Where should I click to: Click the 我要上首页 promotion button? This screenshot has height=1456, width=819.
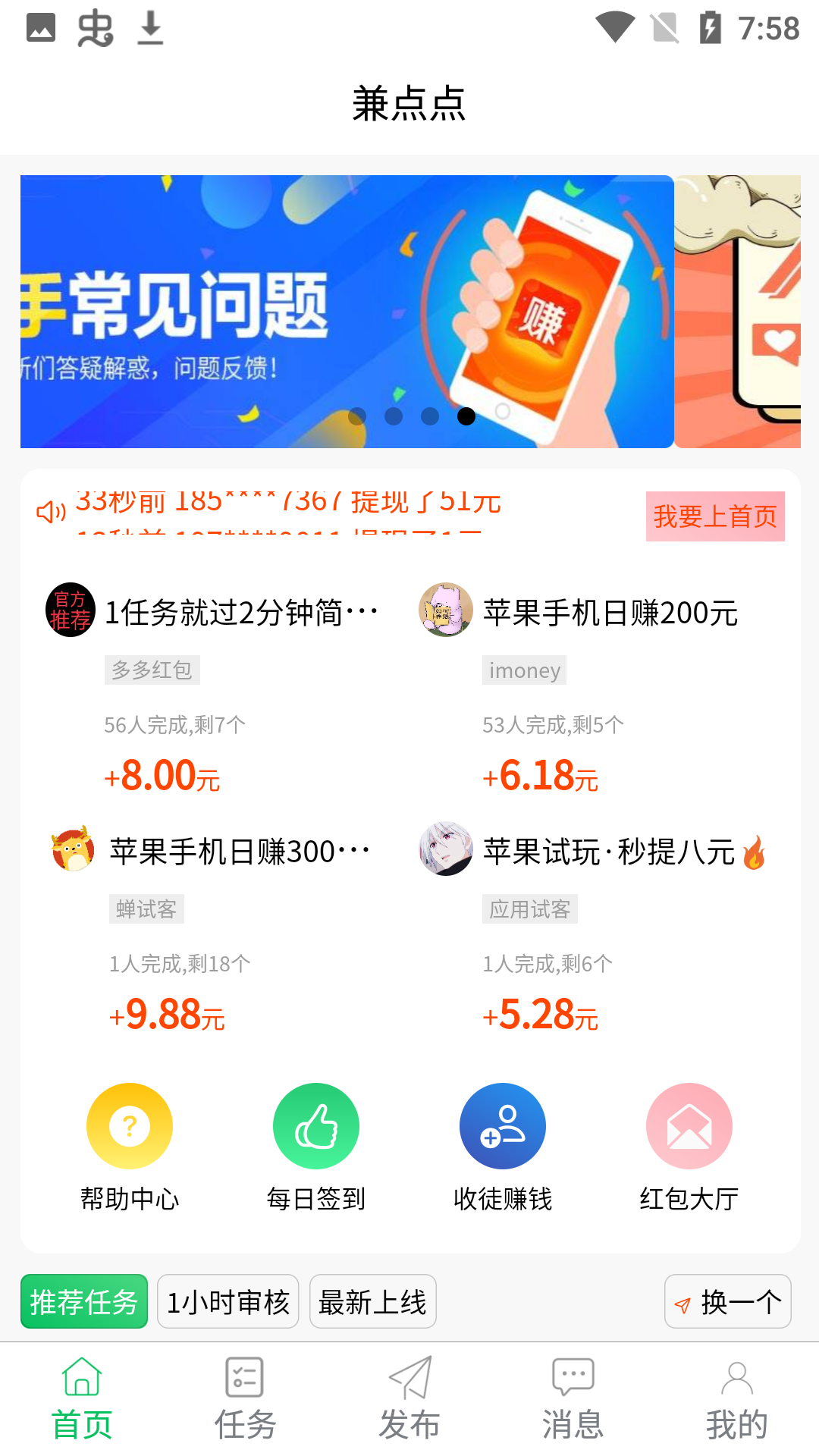715,517
